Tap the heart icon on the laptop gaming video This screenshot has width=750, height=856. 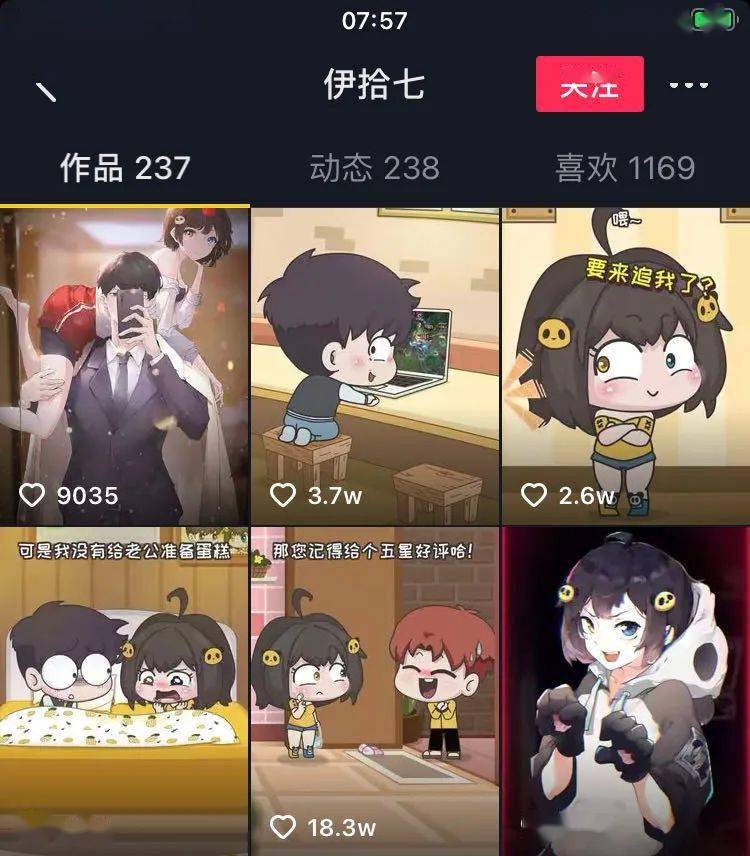point(282,492)
